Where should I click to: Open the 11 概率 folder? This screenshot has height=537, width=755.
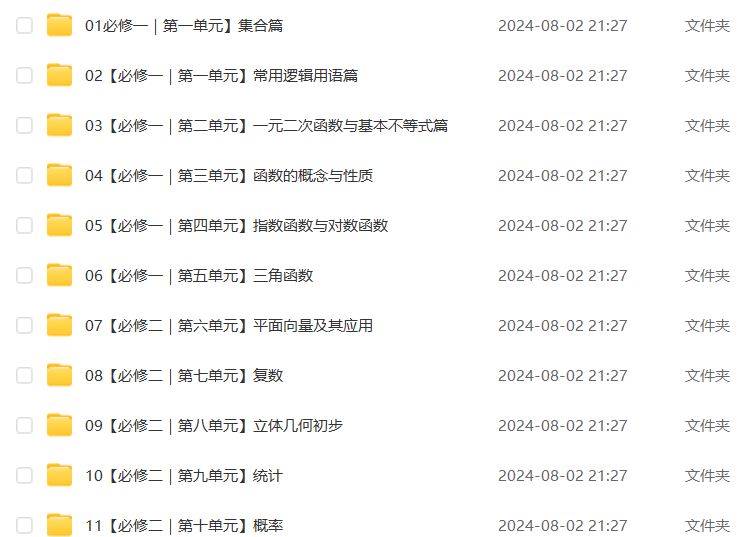tap(183, 525)
